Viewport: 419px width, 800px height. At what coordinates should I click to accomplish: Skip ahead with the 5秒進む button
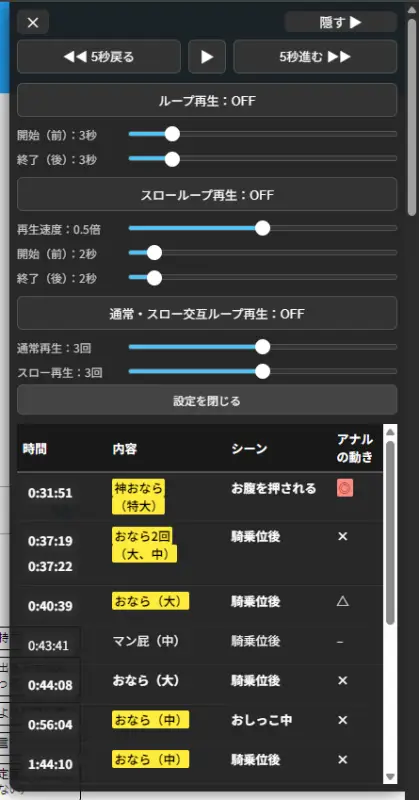pos(315,57)
